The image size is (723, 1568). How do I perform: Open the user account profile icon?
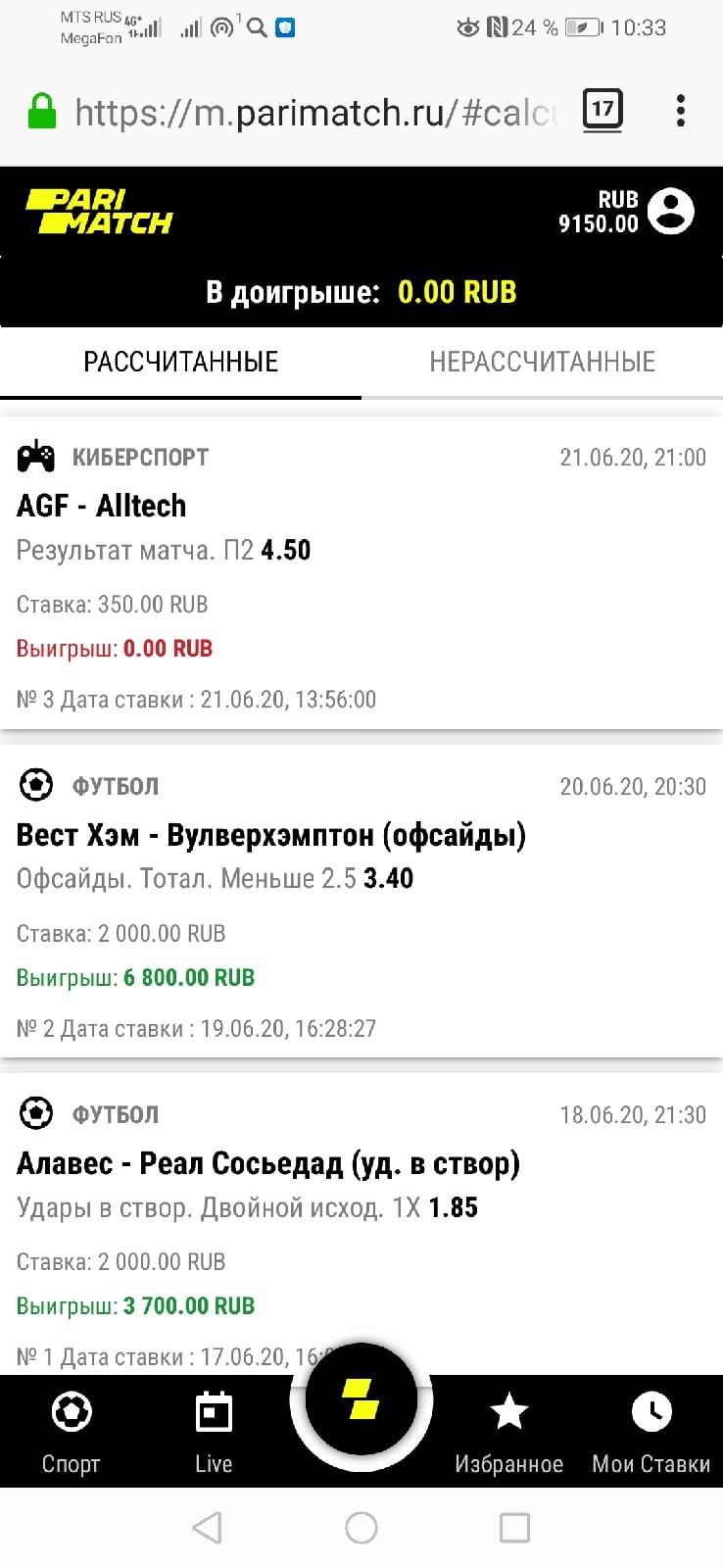pos(672,211)
